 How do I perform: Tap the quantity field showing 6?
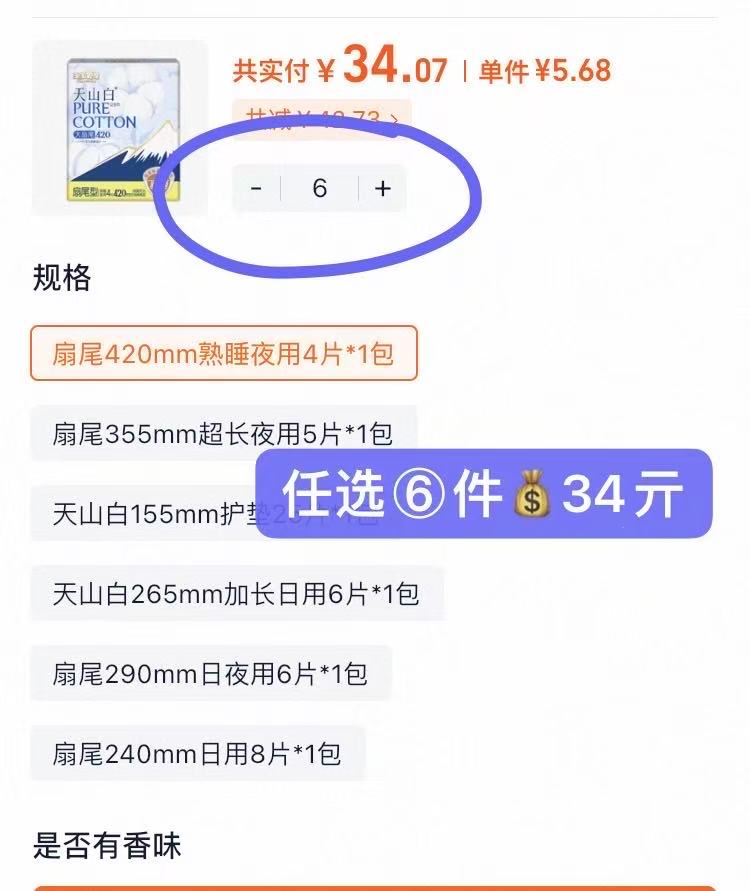point(320,189)
